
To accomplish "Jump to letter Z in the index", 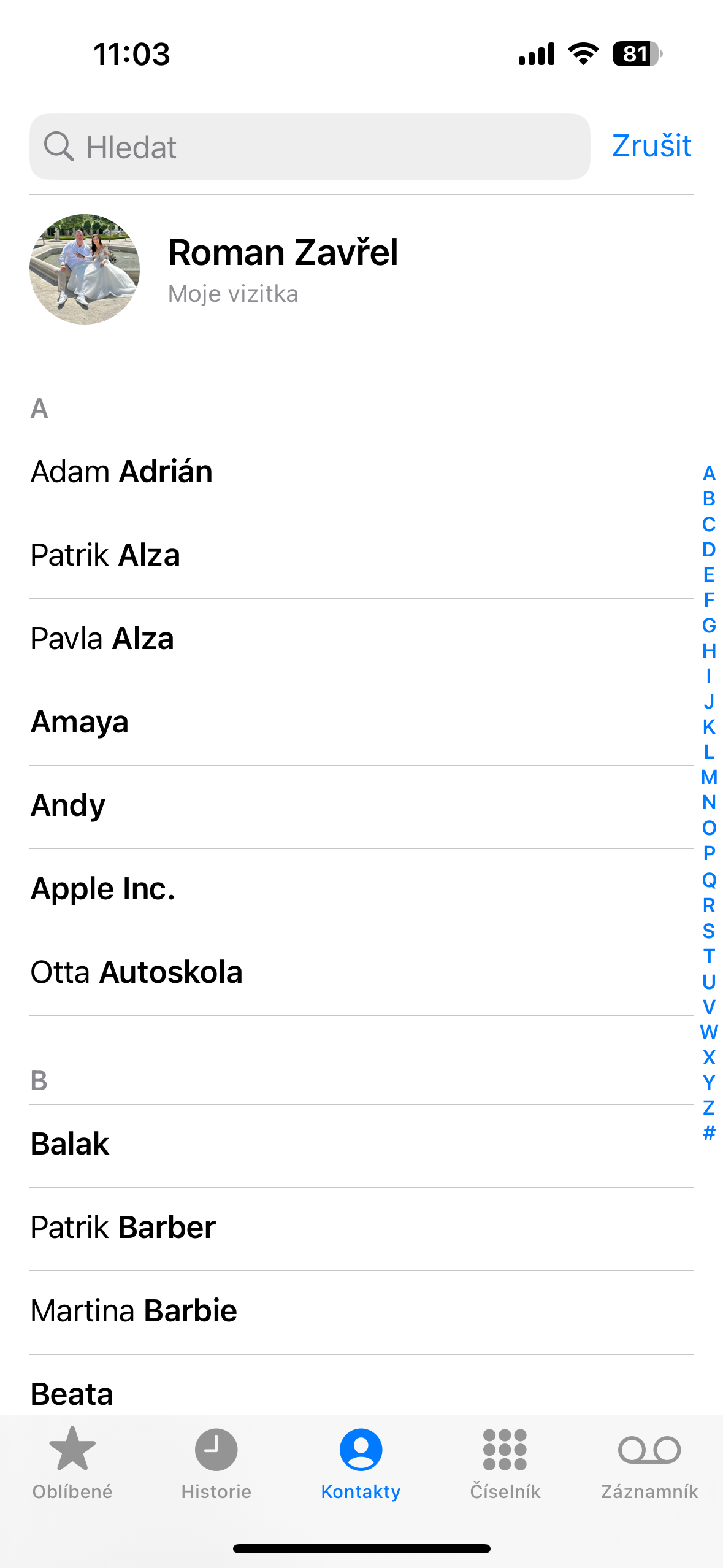I will point(709,1107).
